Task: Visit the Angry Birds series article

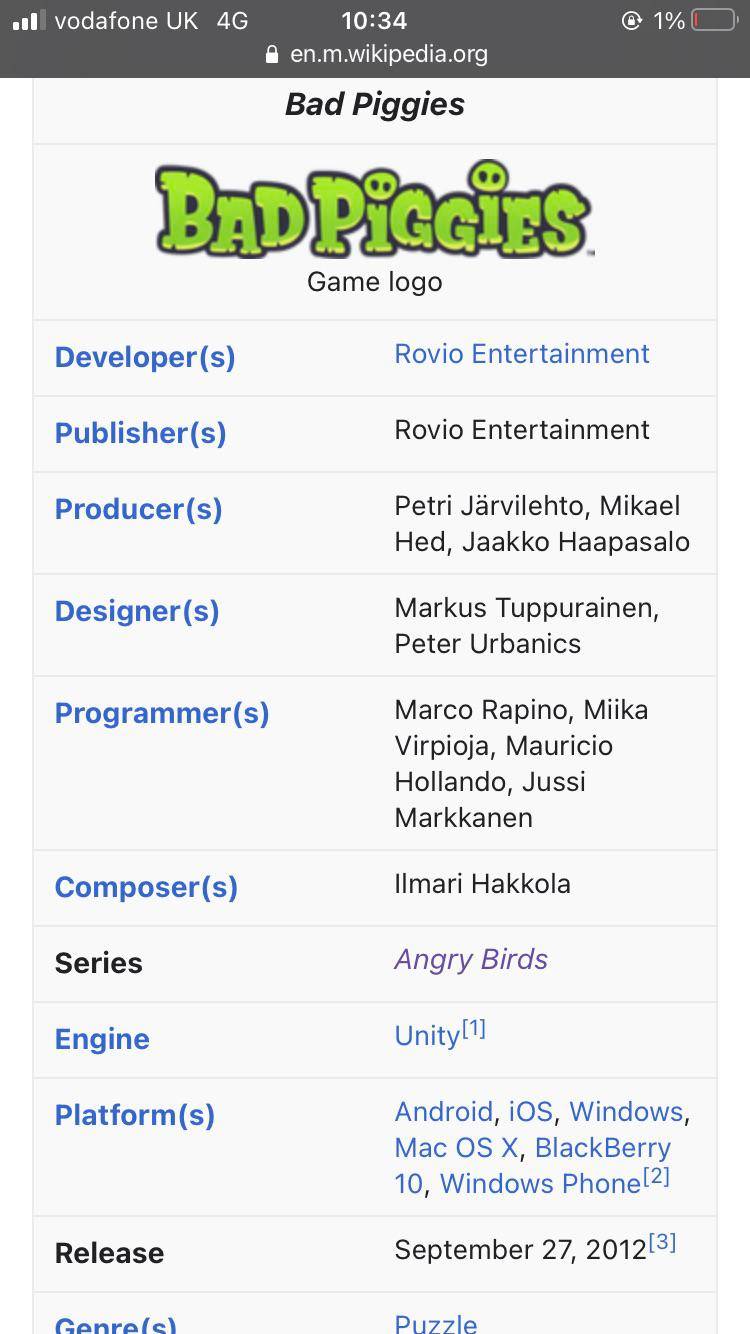Action: pyautogui.click(x=471, y=960)
